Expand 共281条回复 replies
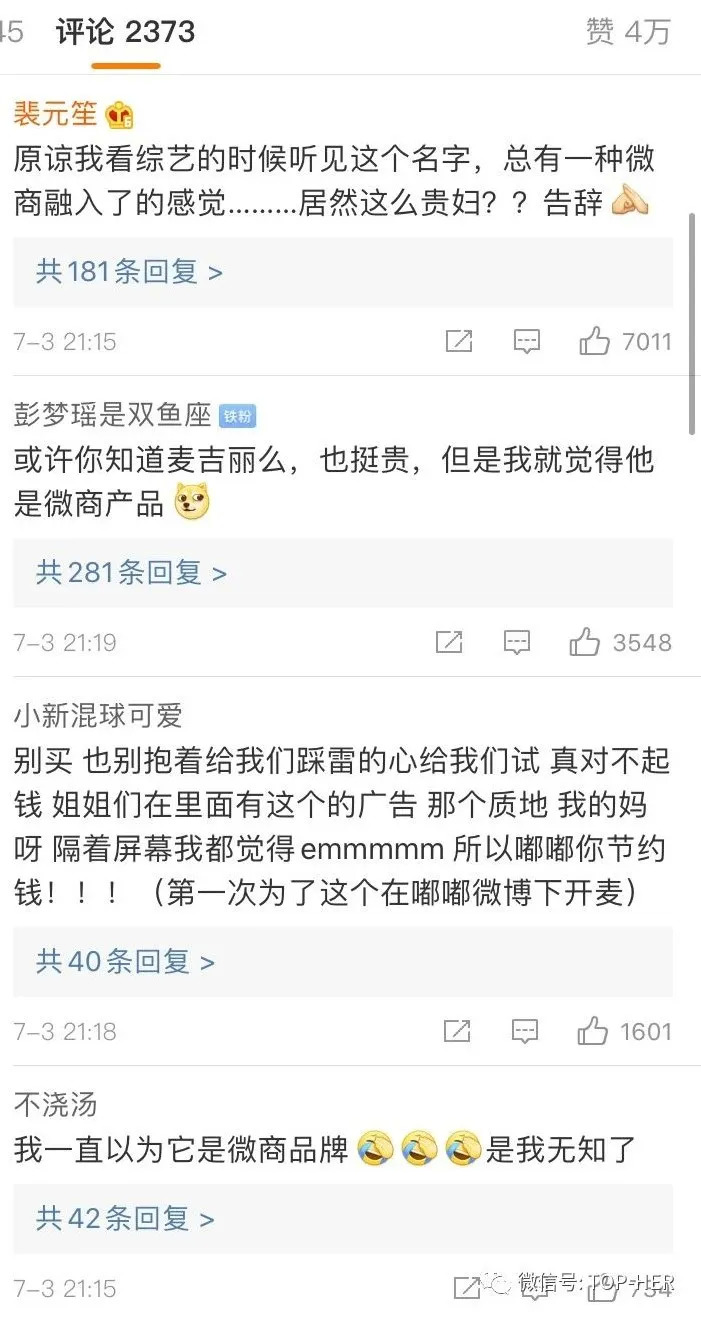The image size is (701, 1318). pyautogui.click(x=131, y=572)
